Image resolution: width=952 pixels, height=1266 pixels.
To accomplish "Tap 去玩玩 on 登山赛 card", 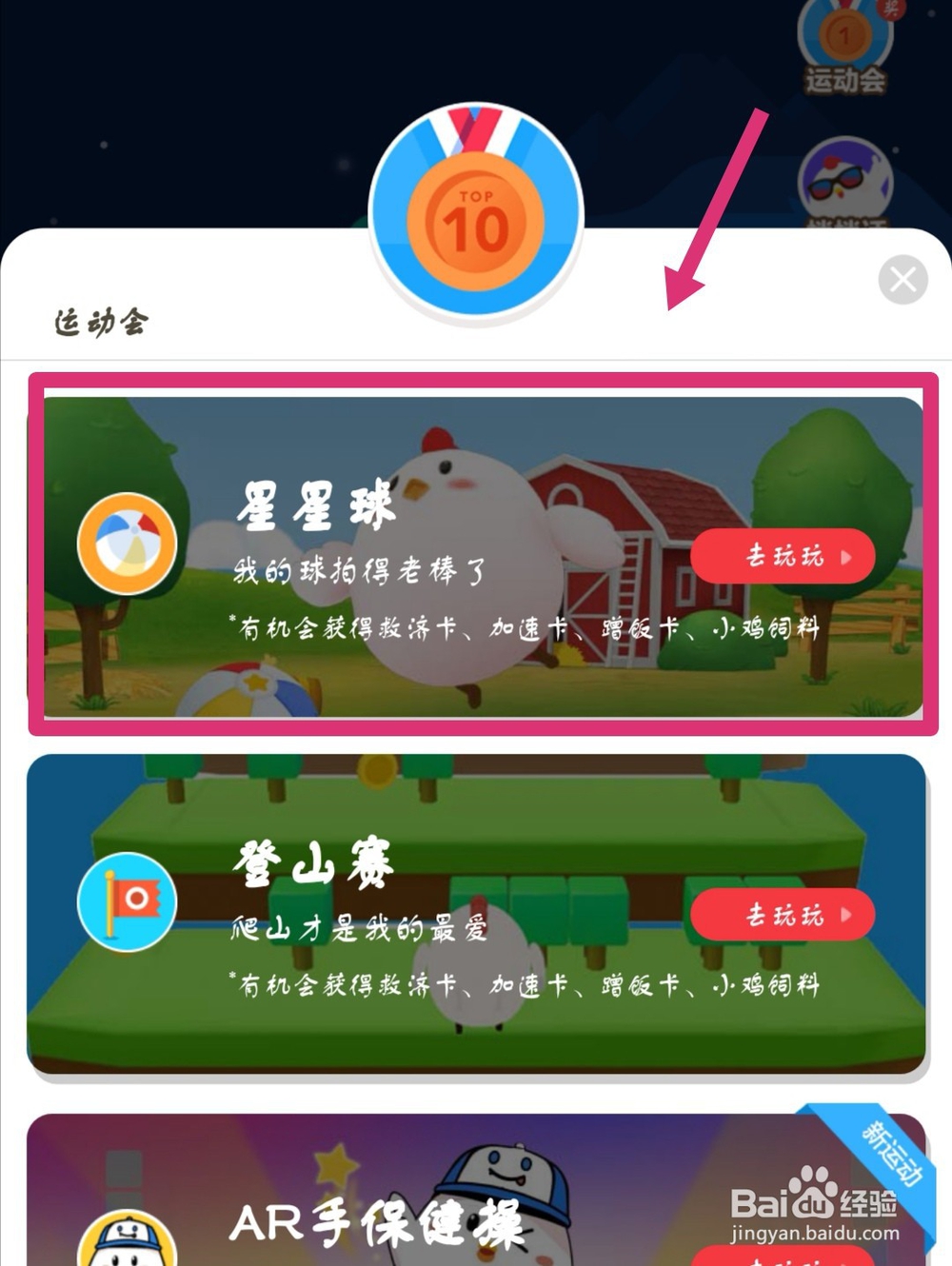I will 783,915.
